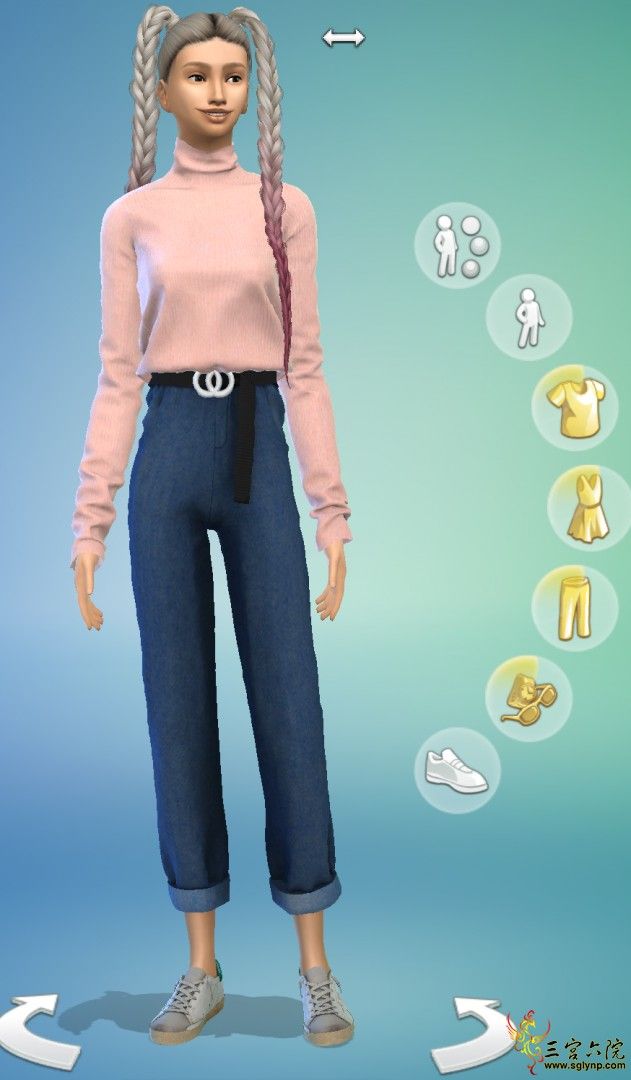Open the full body outfits category

[589, 508]
